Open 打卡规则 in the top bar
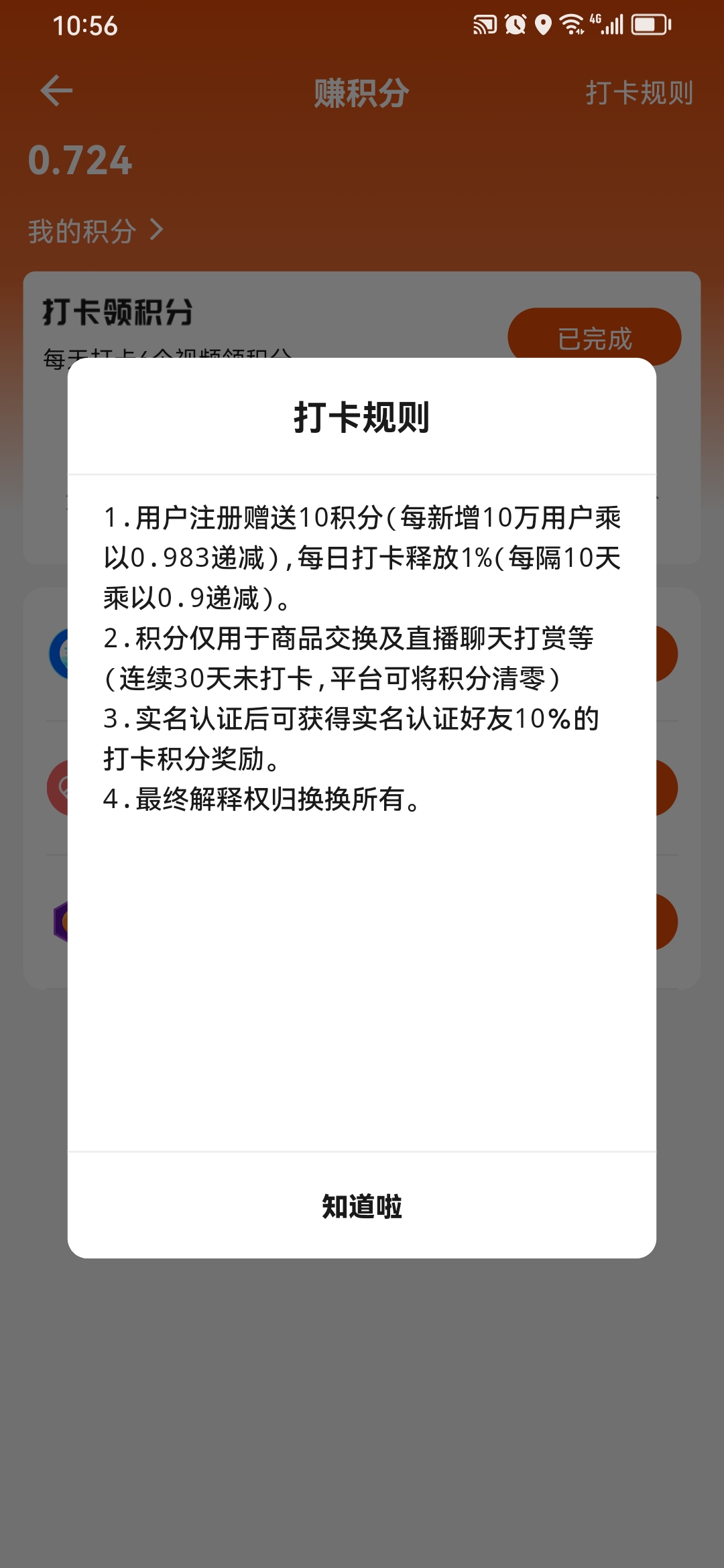The height and width of the screenshot is (1568, 724). point(640,92)
